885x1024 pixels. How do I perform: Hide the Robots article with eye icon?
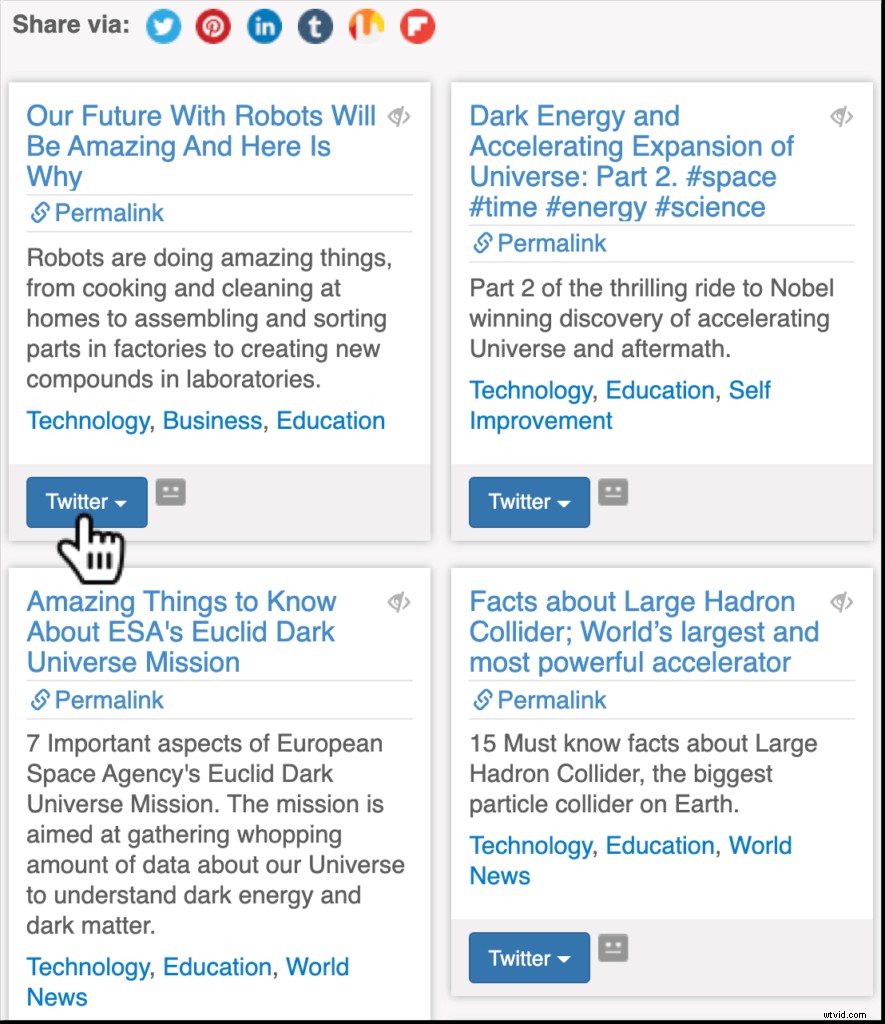399,117
